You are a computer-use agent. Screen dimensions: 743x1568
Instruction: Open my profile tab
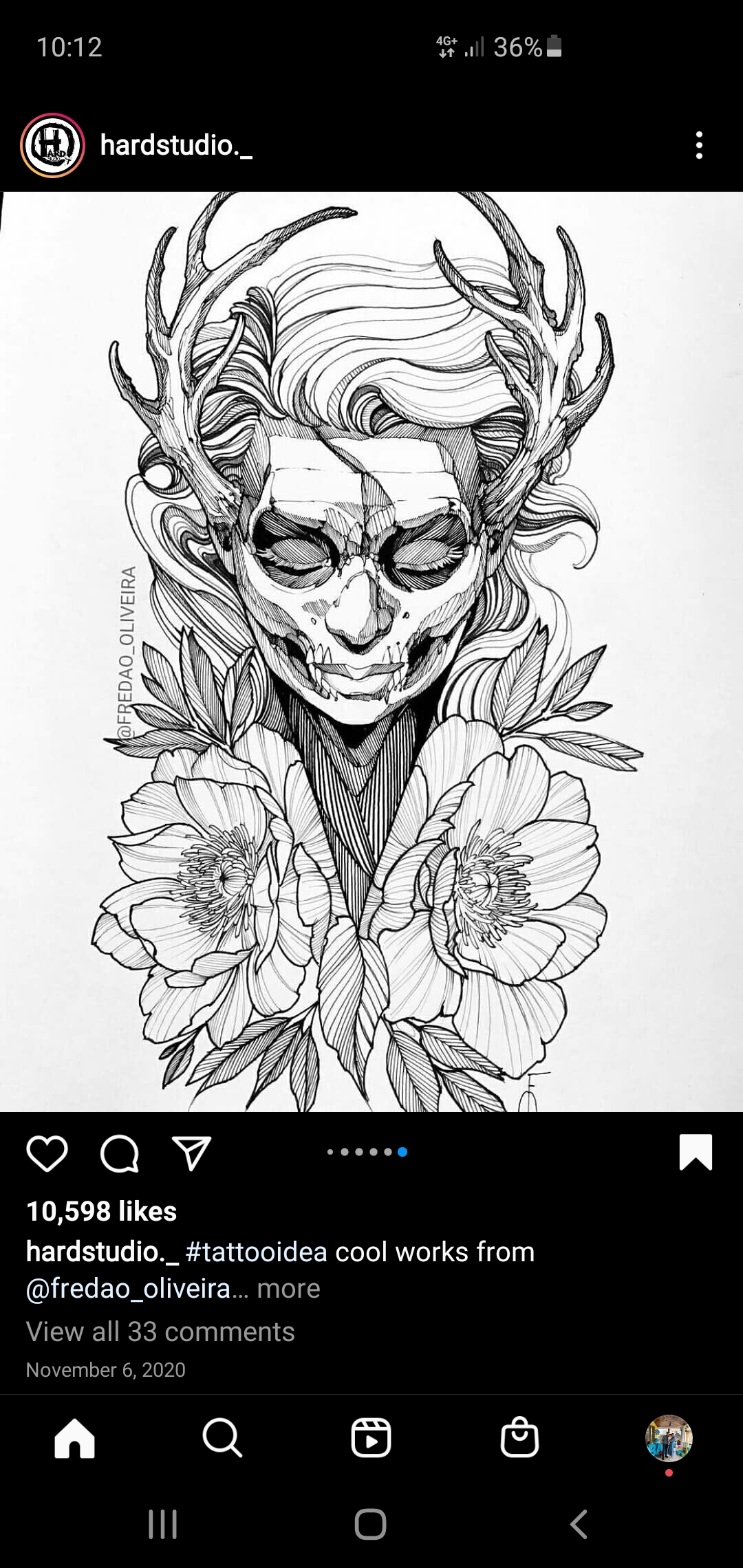point(668,1438)
